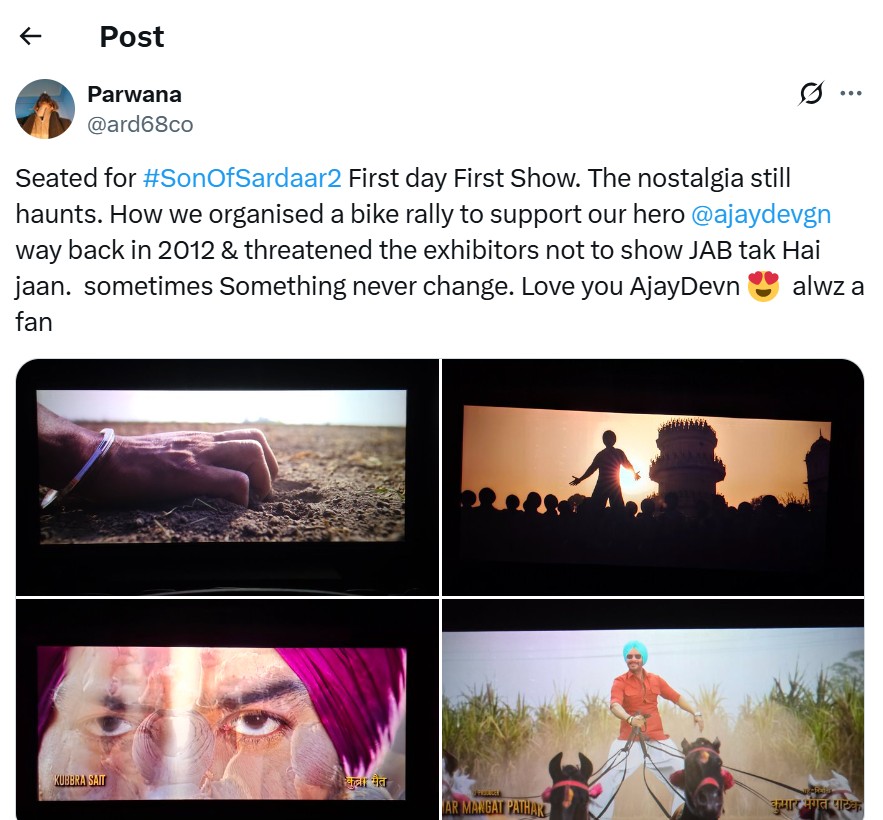This screenshot has height=820, width=883.
Task: Open Parwana's profile picture
Action: point(45,109)
